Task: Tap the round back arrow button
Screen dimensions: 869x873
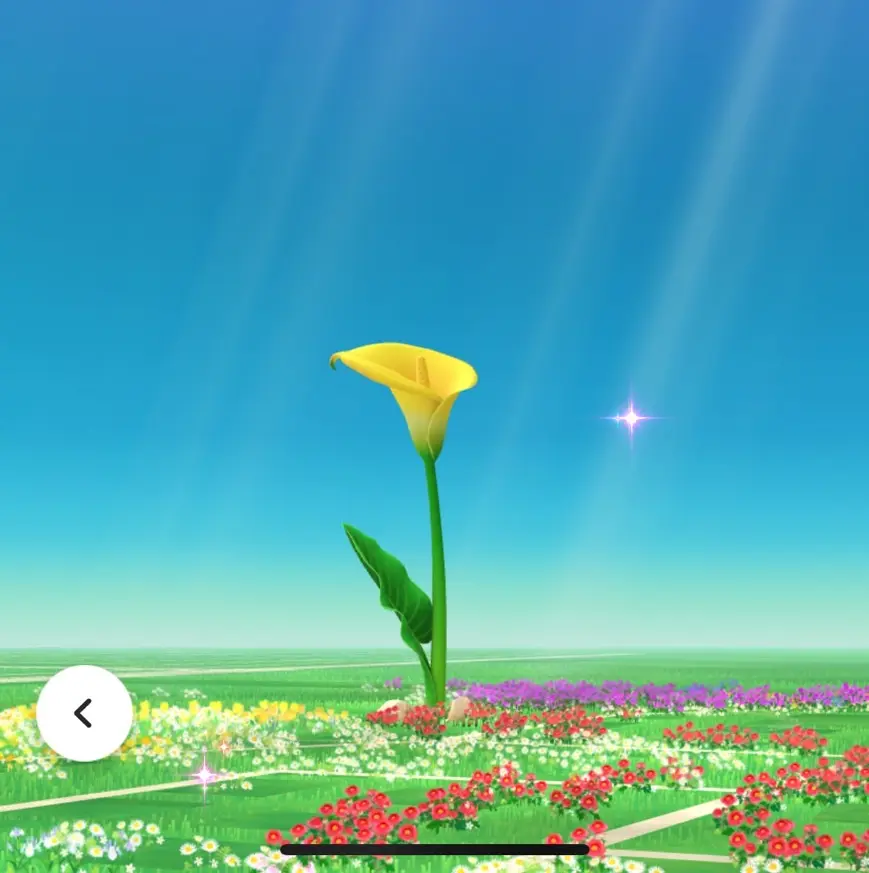Action: pos(84,713)
